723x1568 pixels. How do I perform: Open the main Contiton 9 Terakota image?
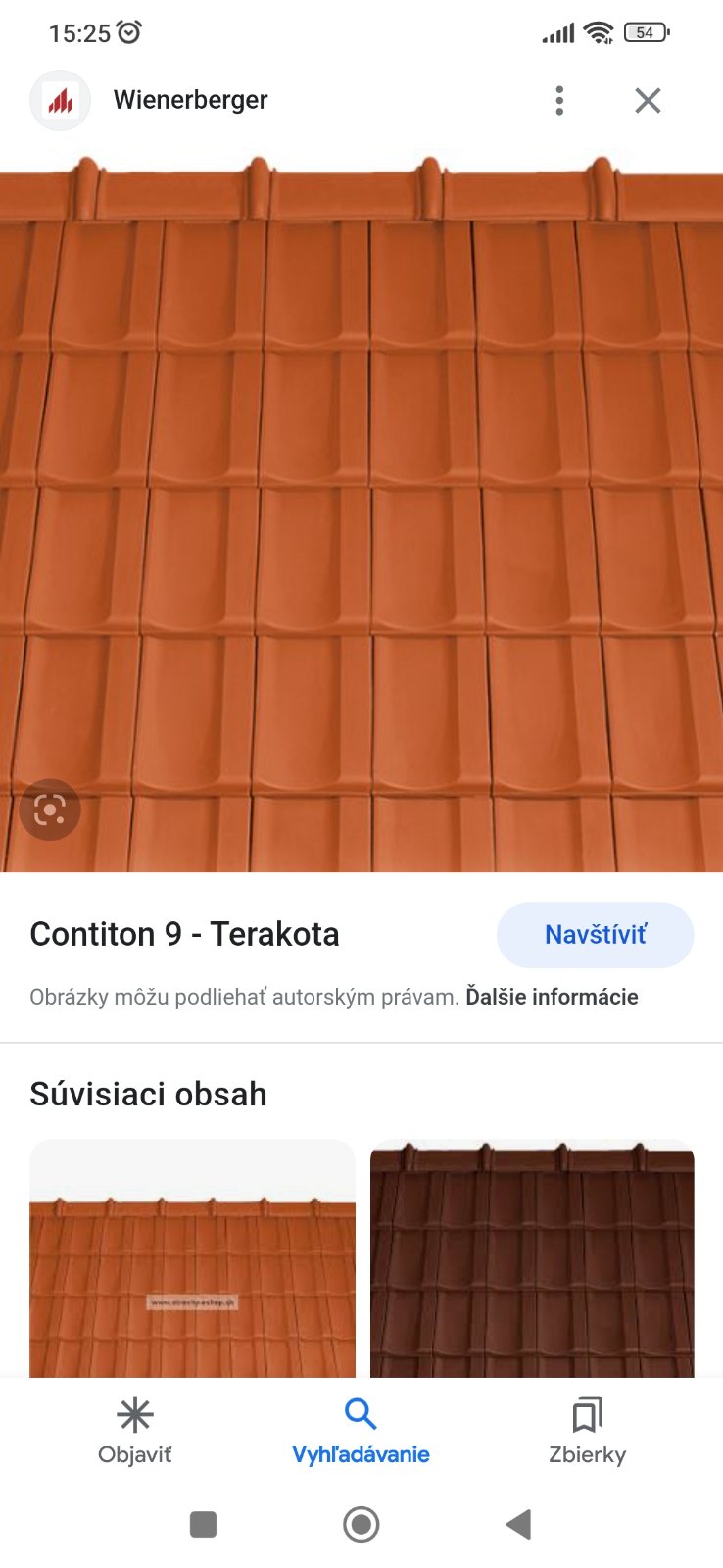pyautogui.click(x=361, y=510)
